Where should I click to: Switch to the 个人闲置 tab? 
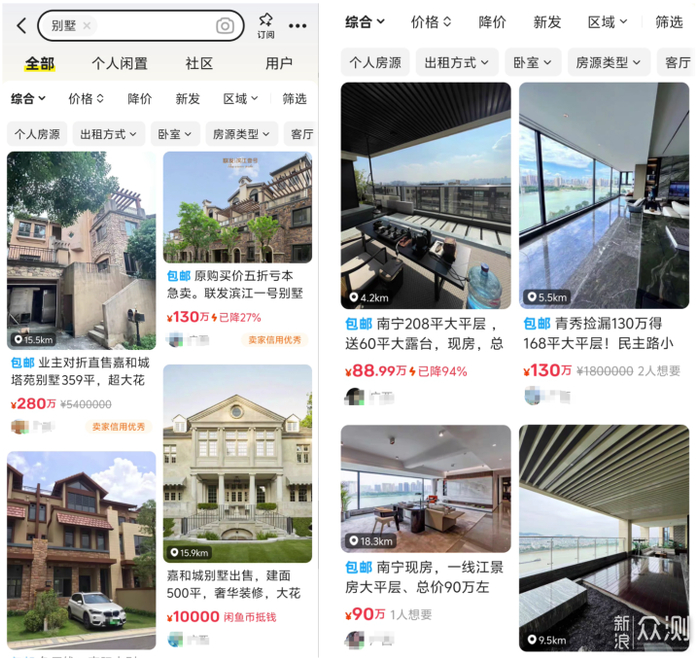tap(119, 63)
